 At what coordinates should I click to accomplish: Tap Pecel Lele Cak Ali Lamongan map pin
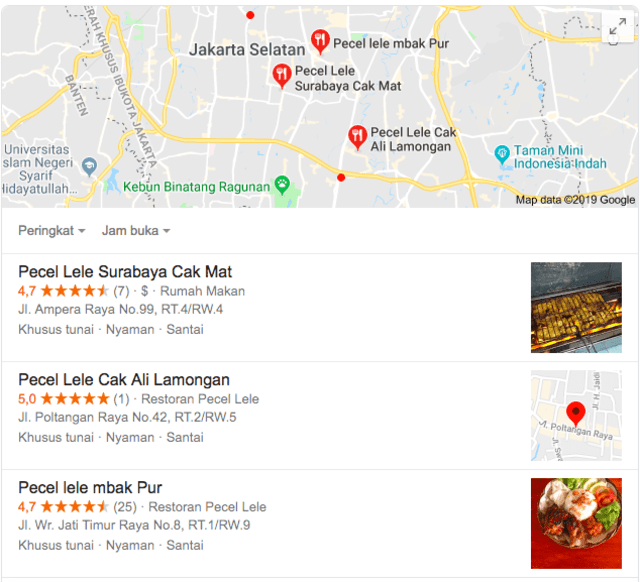357,137
